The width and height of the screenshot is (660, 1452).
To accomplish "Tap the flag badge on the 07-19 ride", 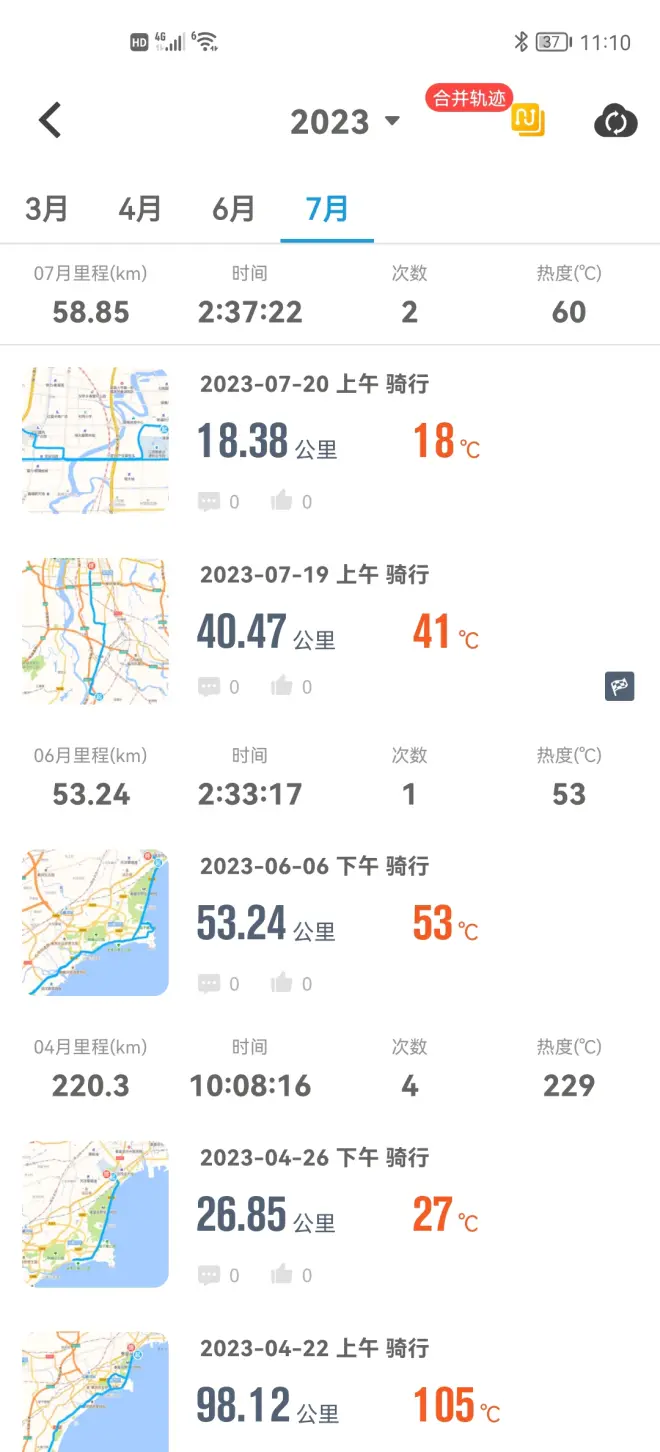I will (x=619, y=686).
